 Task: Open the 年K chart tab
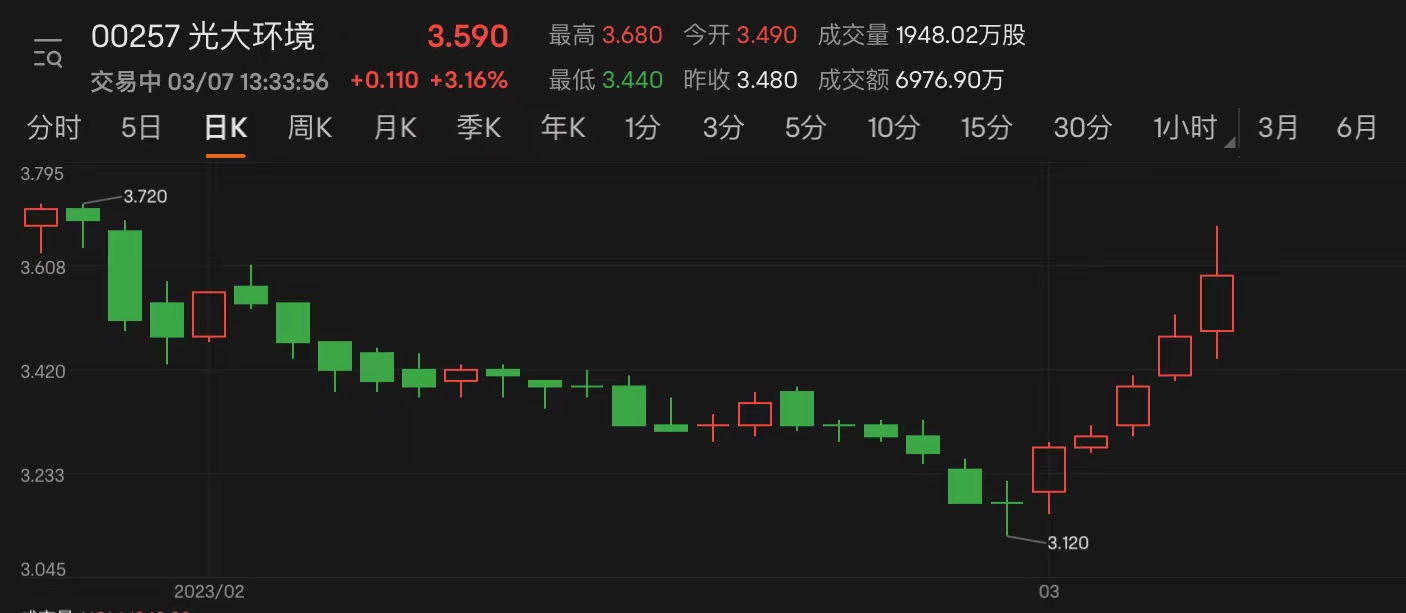(563, 128)
